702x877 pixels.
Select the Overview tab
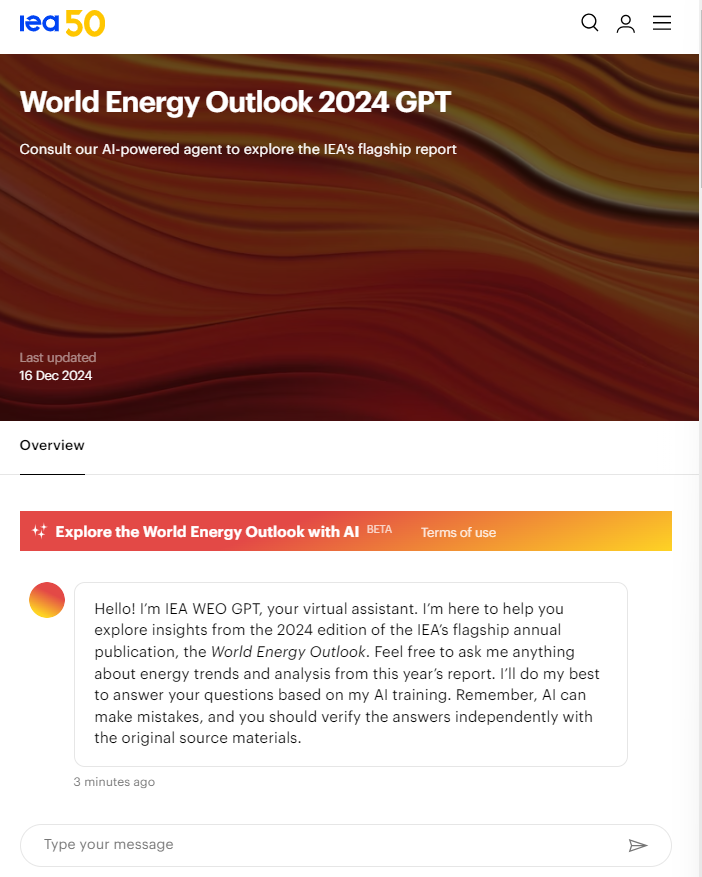(52, 445)
